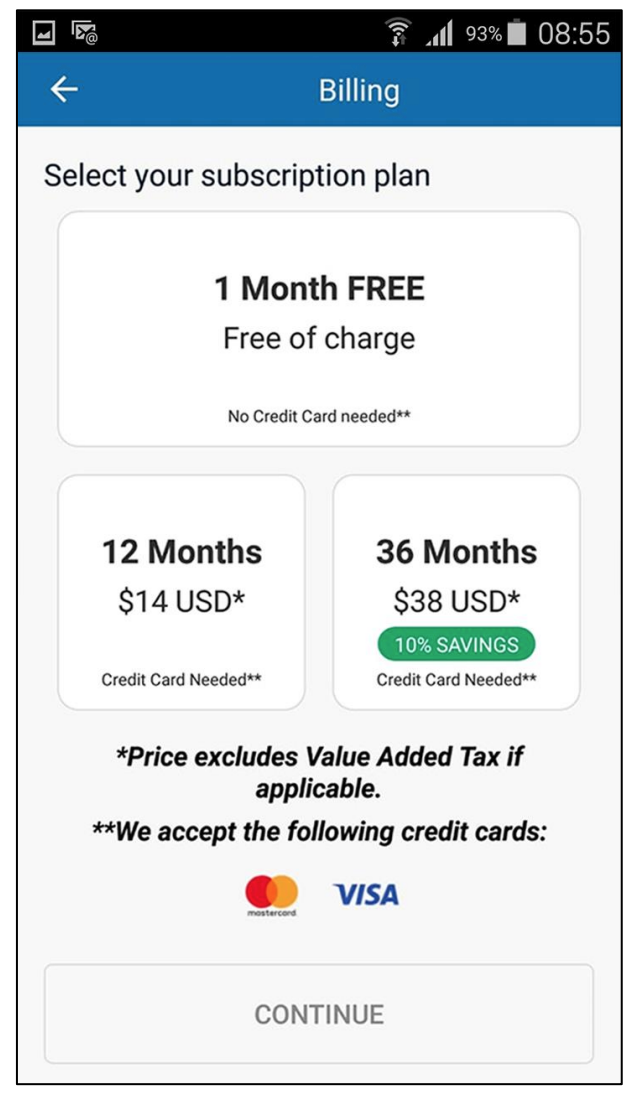Pick the 36 Months $38 USD plan
This screenshot has width=636, height=1108.
(x=456, y=592)
